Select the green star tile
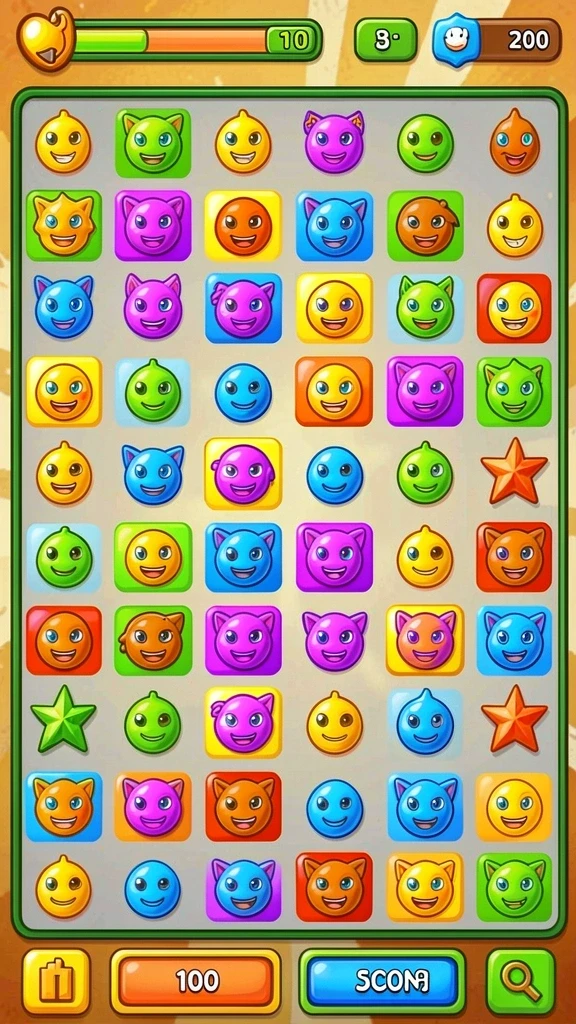Viewport: 576px width, 1024px height. tap(63, 718)
